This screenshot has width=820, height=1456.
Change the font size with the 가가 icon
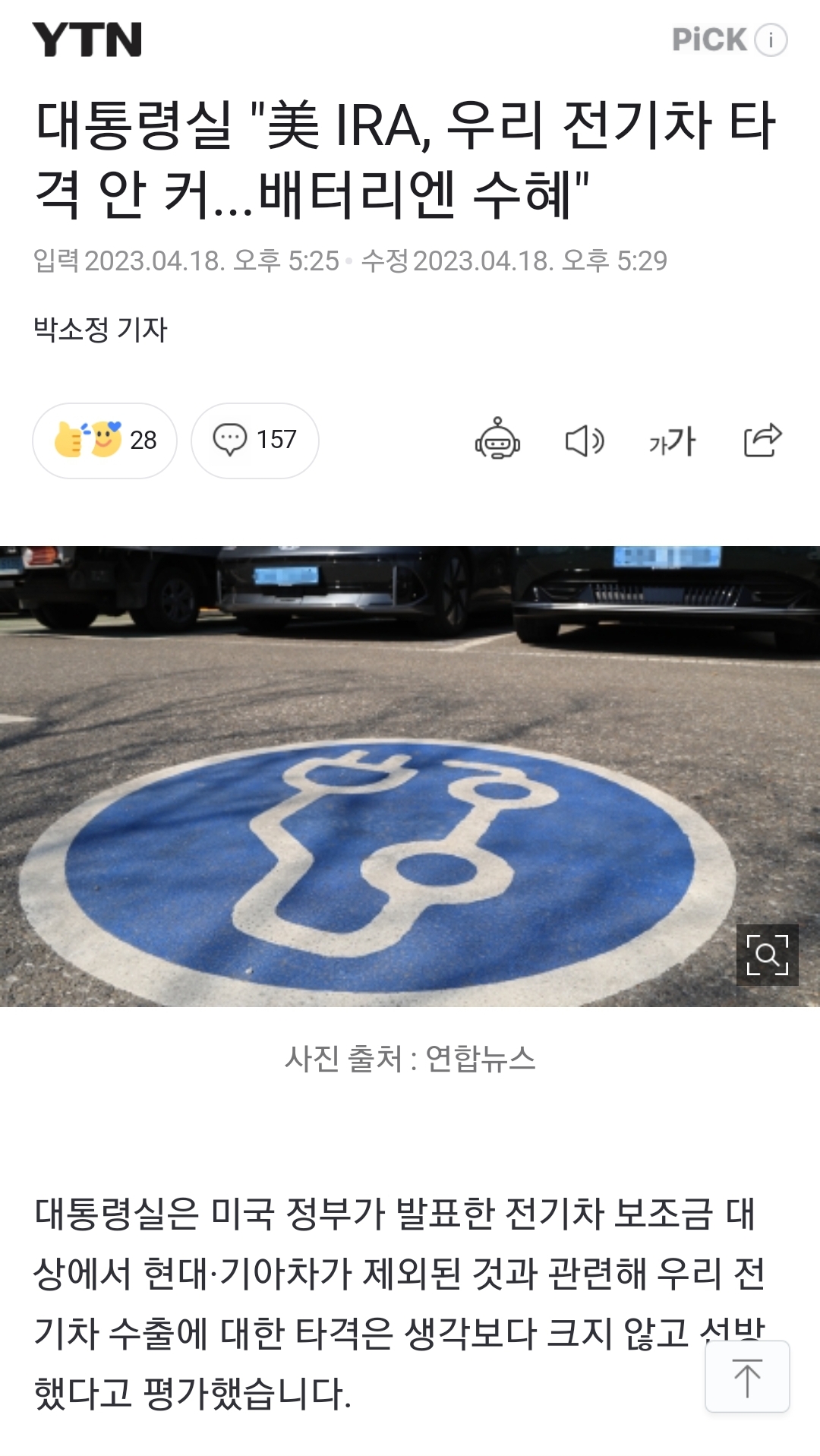672,441
